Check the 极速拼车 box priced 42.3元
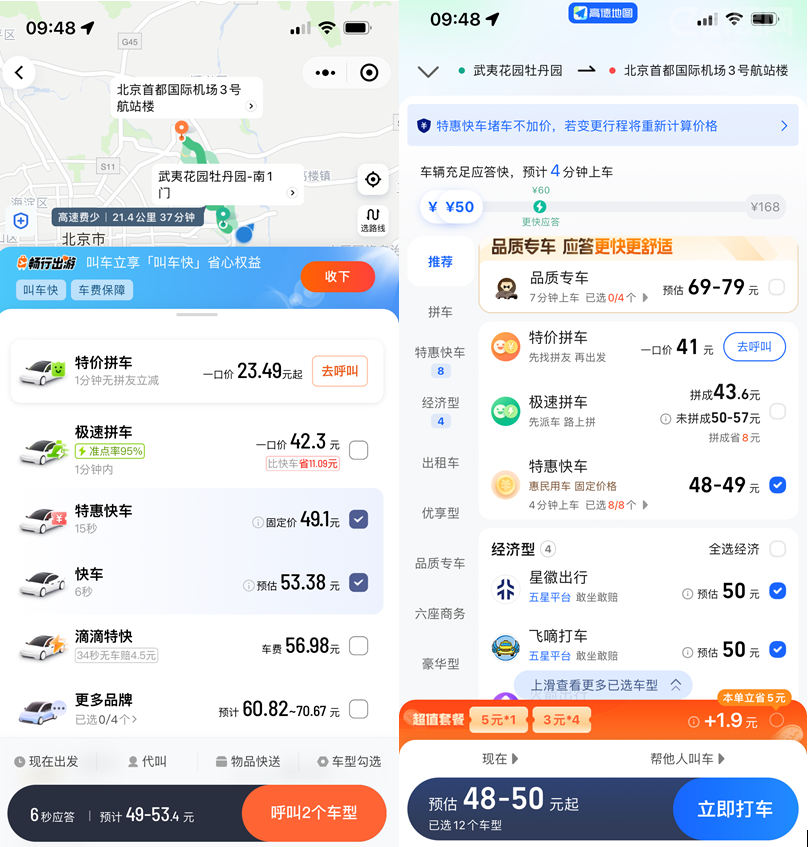 coord(358,451)
